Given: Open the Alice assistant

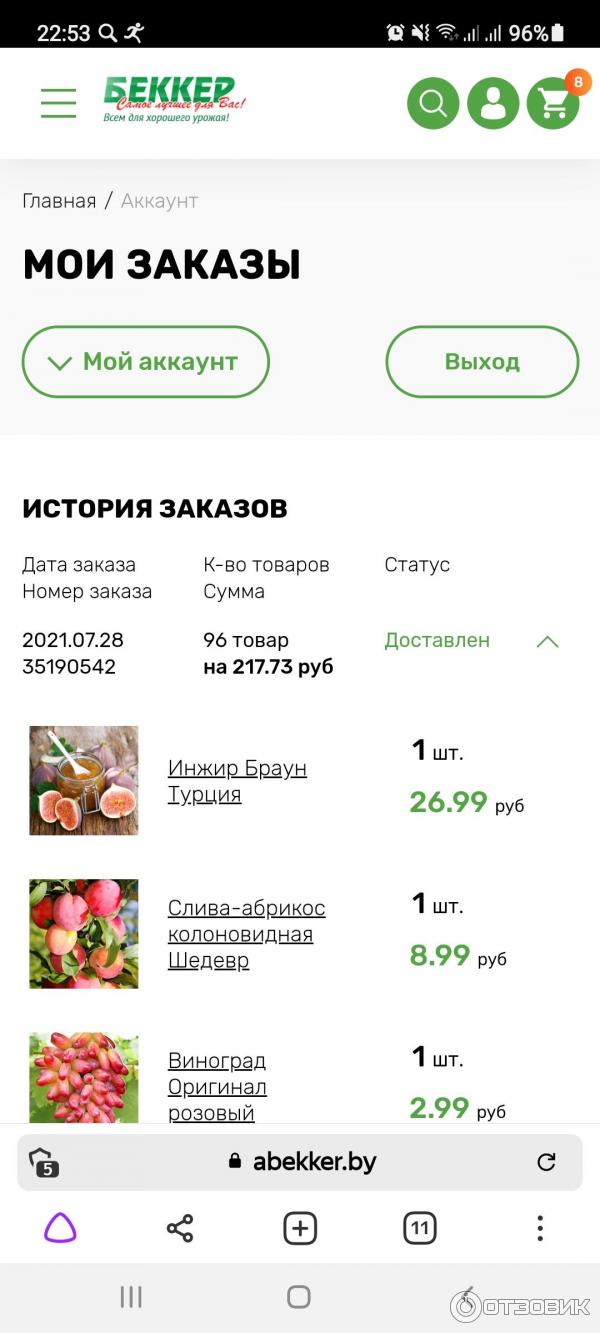Looking at the screenshot, I should [x=60, y=1228].
